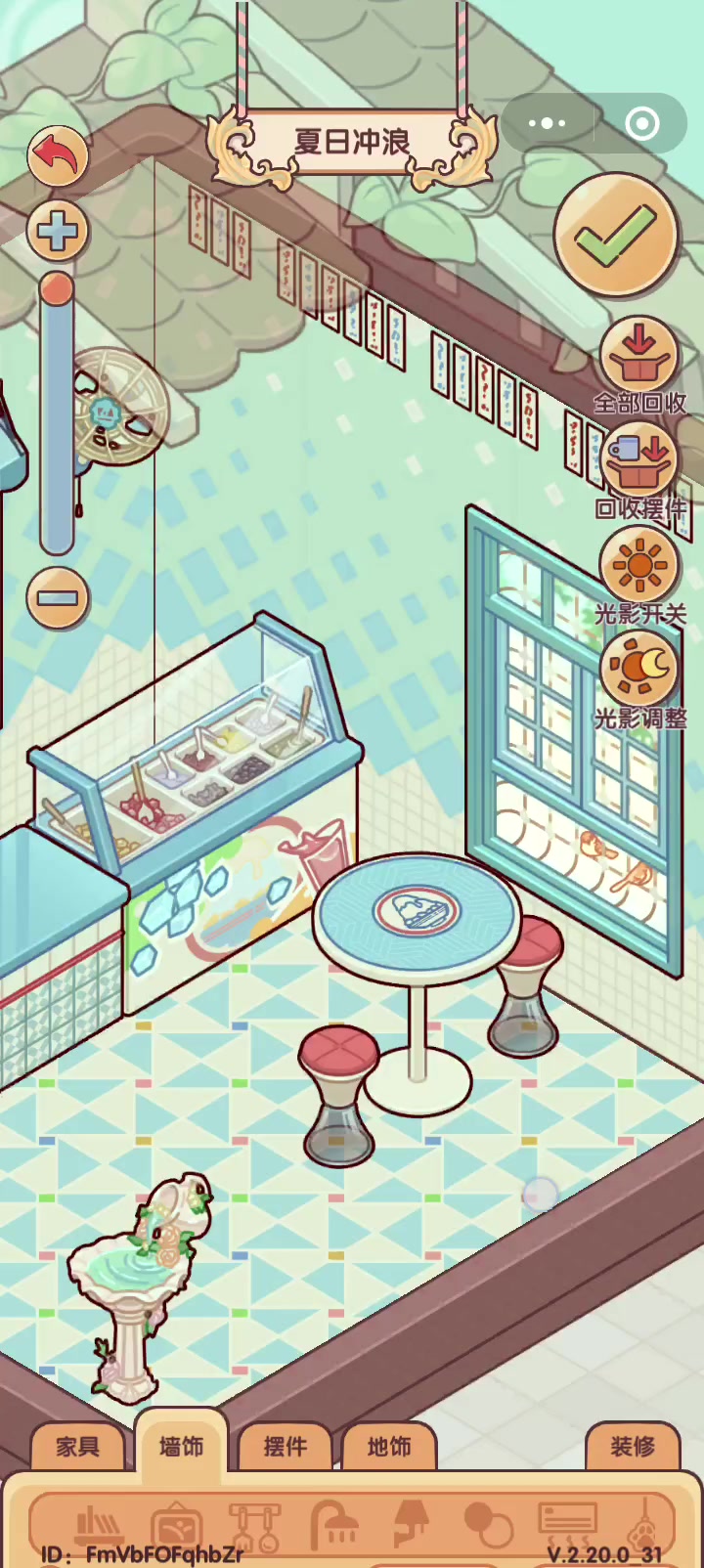Image resolution: width=704 pixels, height=1568 pixels.
Task: Confirm with the green checkmark button
Action: point(616,235)
